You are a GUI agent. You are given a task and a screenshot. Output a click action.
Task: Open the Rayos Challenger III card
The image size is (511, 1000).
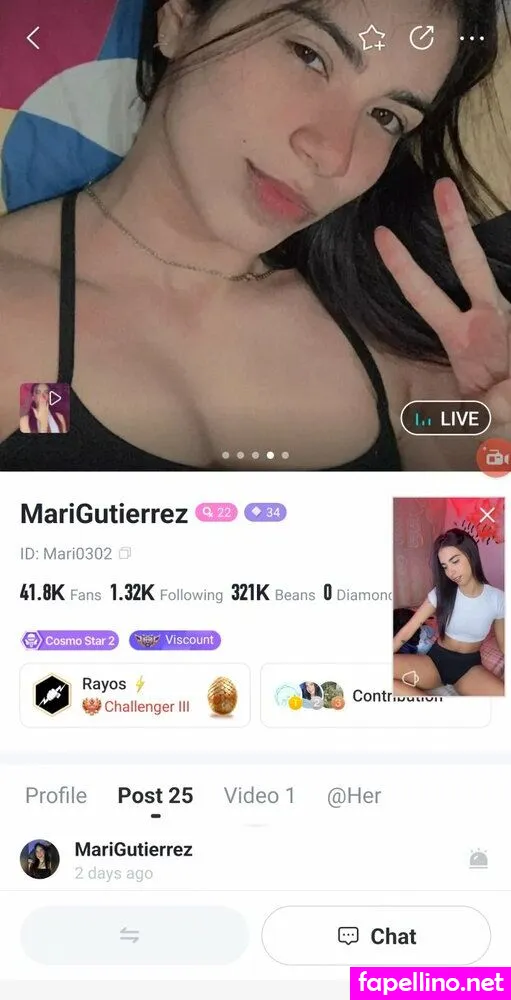(135, 695)
